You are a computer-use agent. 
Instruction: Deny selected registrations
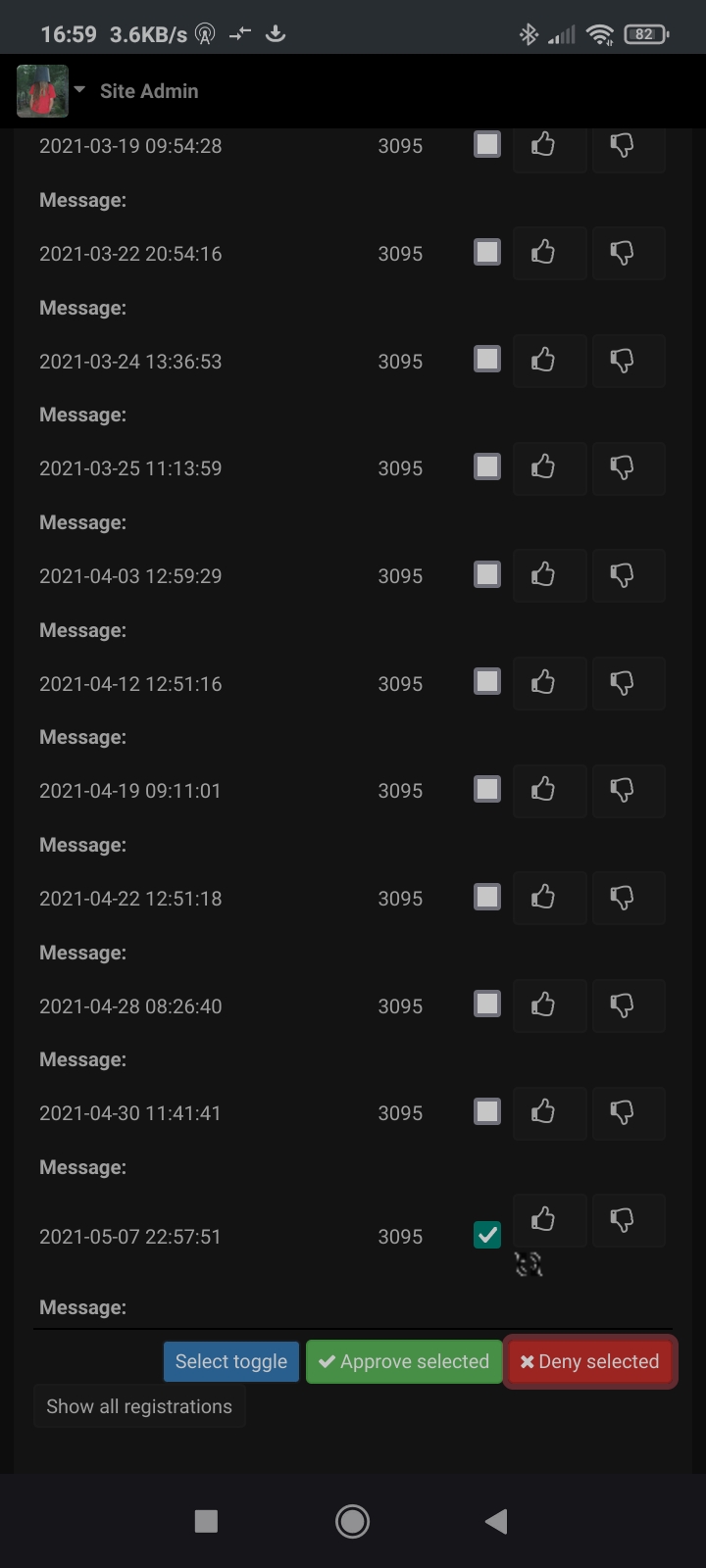[x=589, y=1361]
